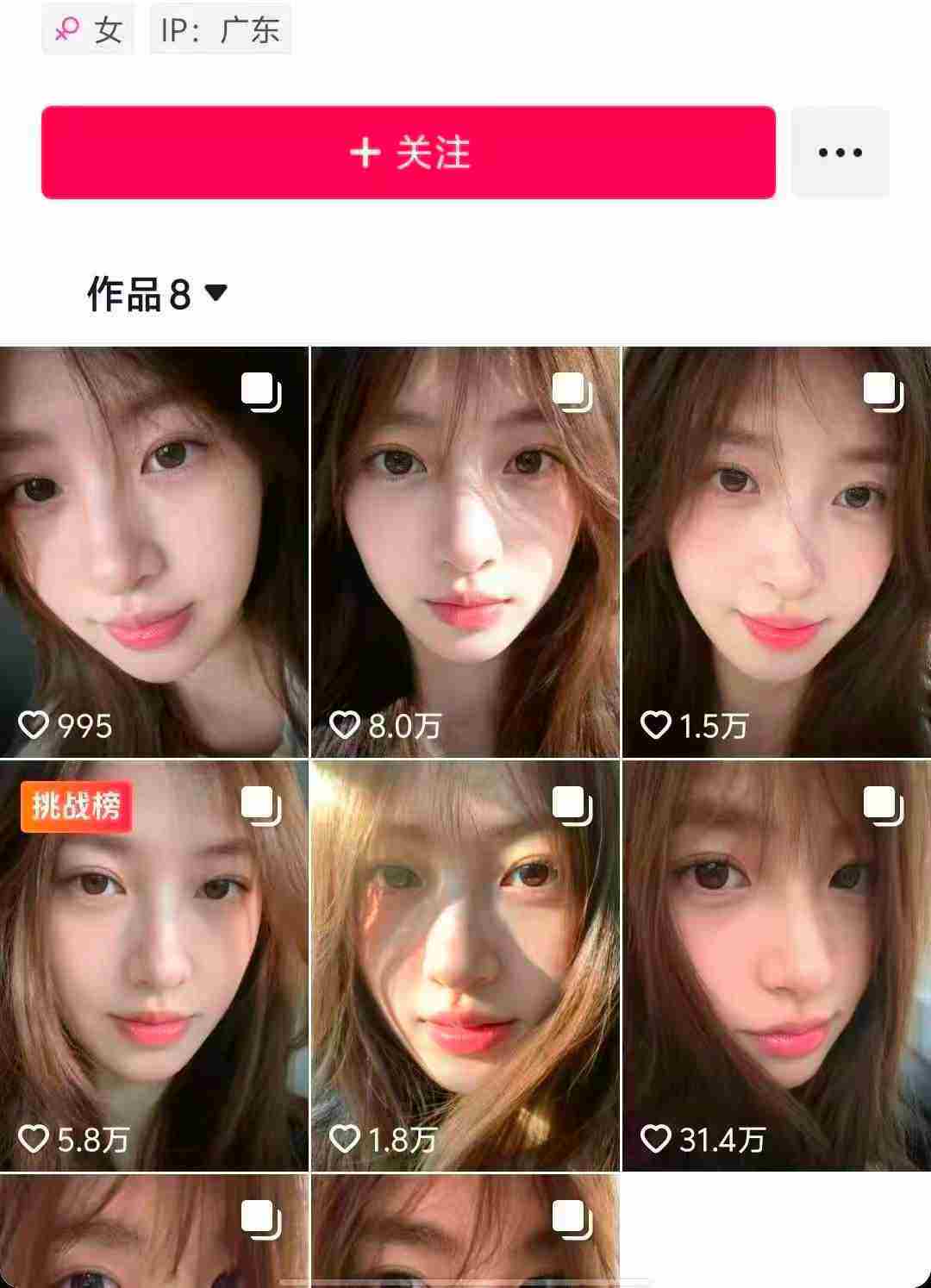Viewport: 931px width, 1288px height.
Task: Open the post with 31.4万 likes
Action: [776, 966]
